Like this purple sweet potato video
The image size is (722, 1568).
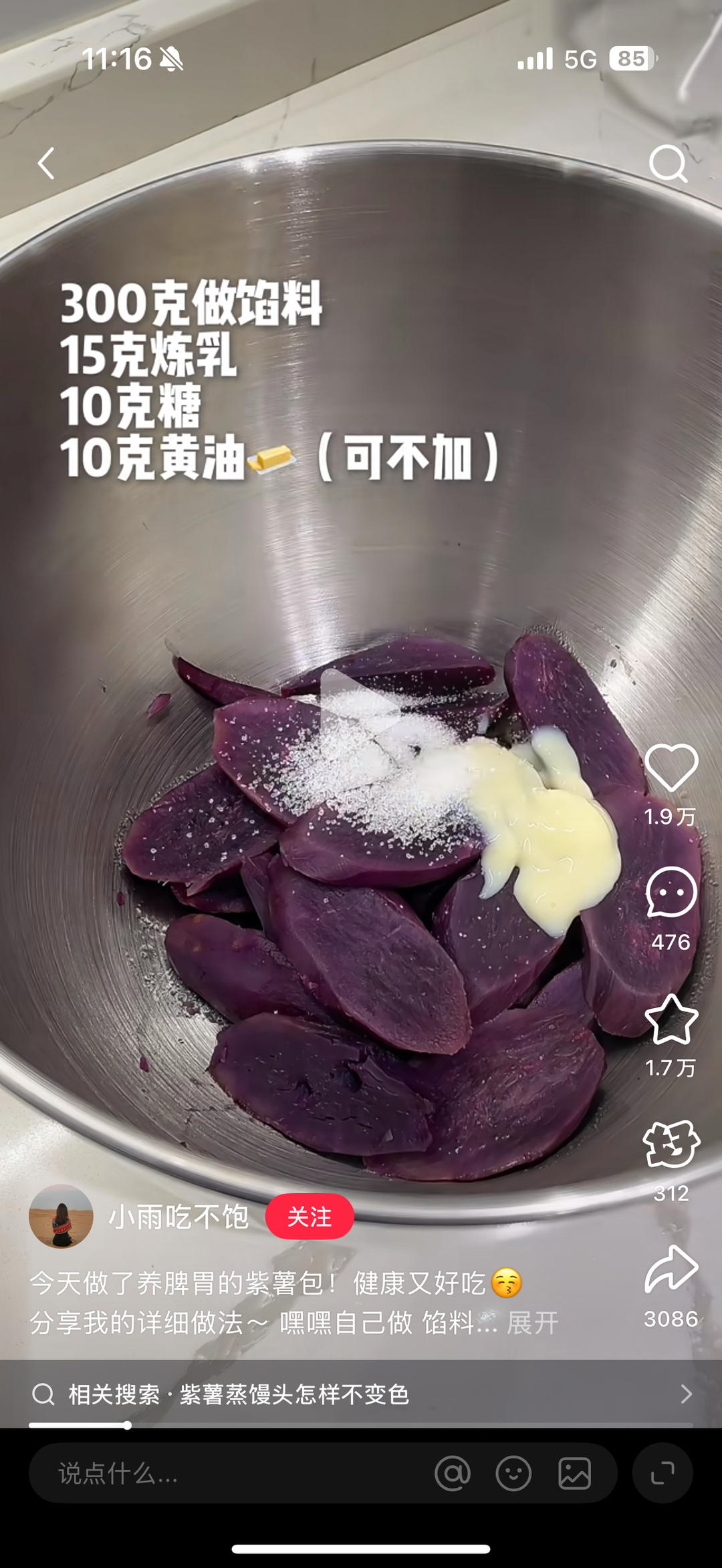671,768
